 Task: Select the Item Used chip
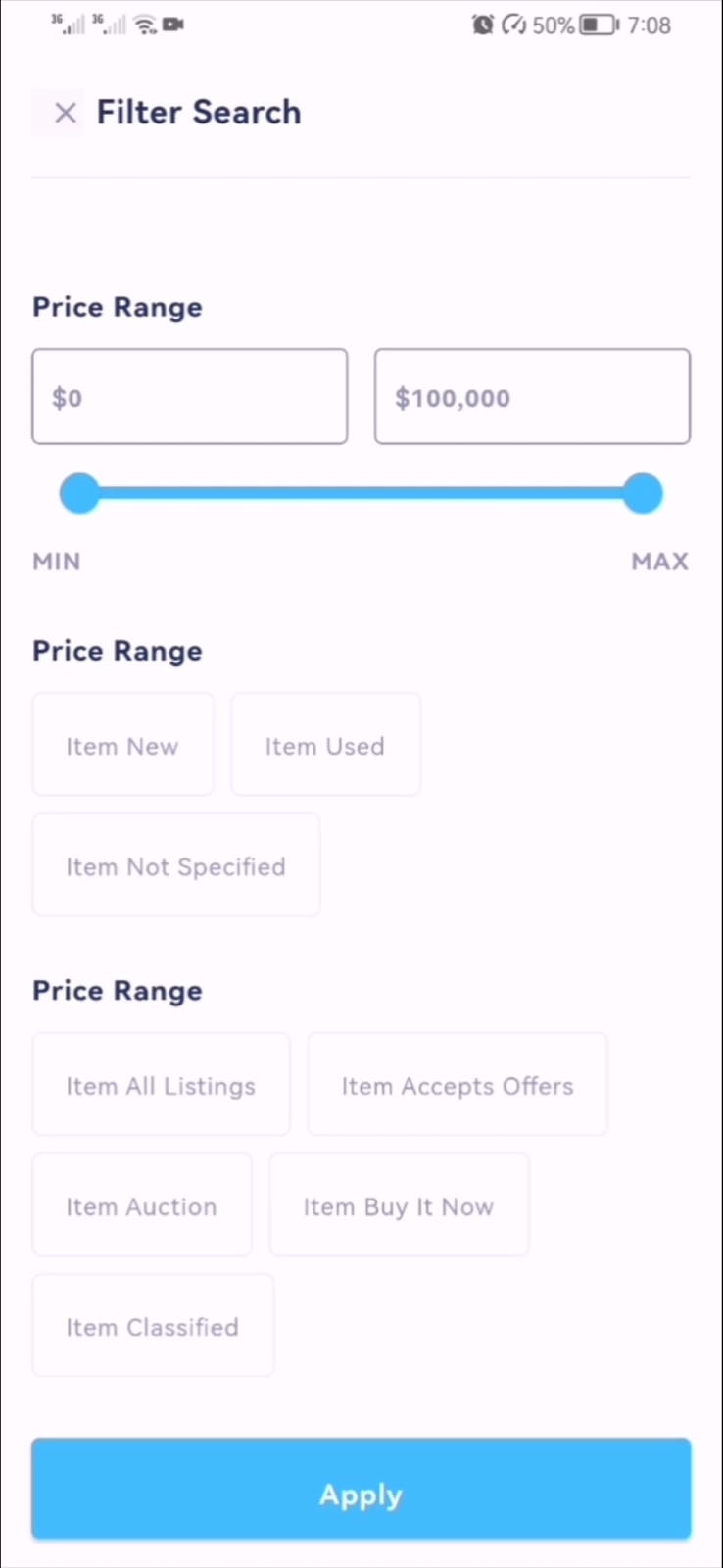[x=325, y=746]
